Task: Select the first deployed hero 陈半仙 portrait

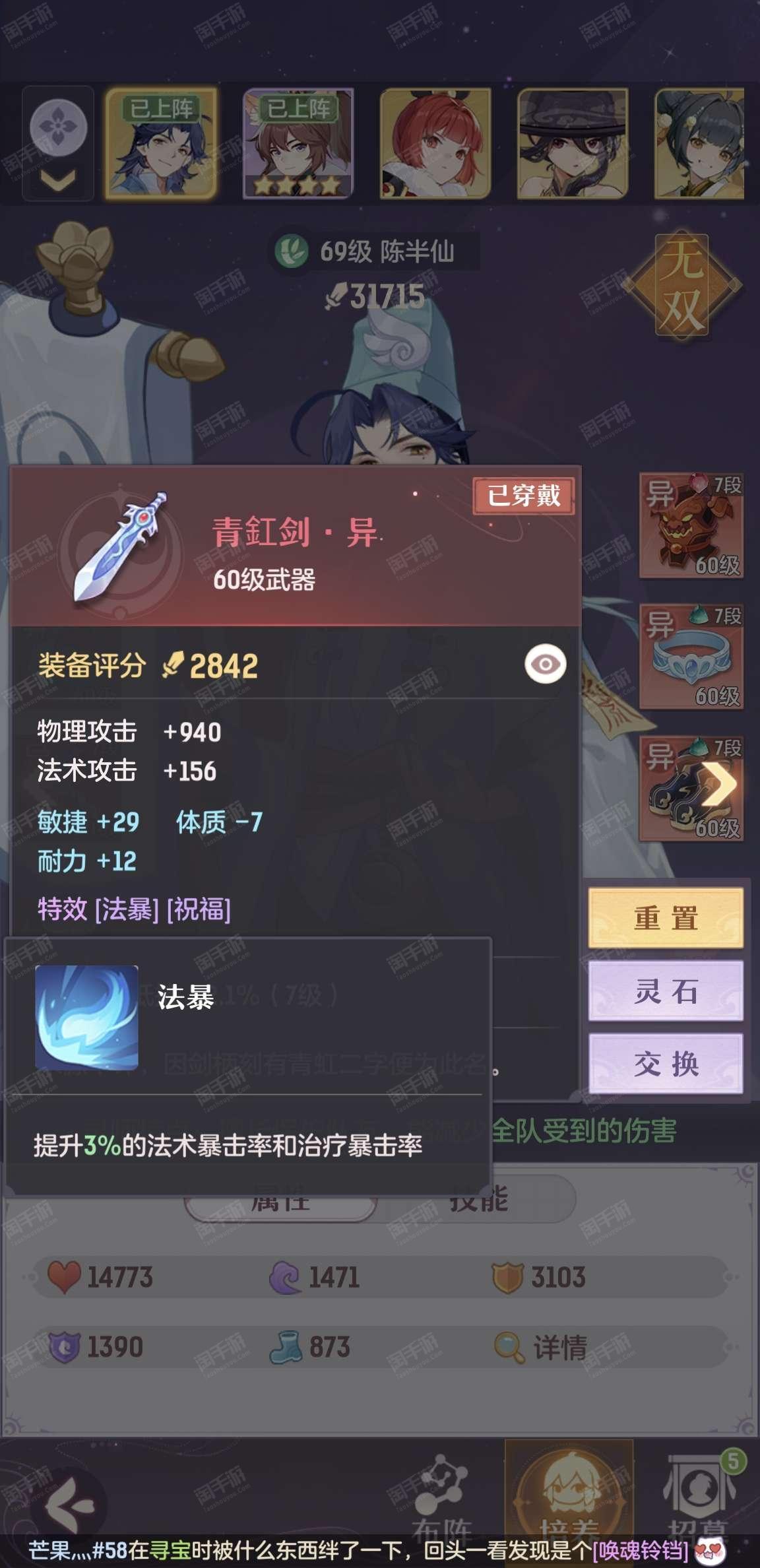Action: click(x=161, y=143)
